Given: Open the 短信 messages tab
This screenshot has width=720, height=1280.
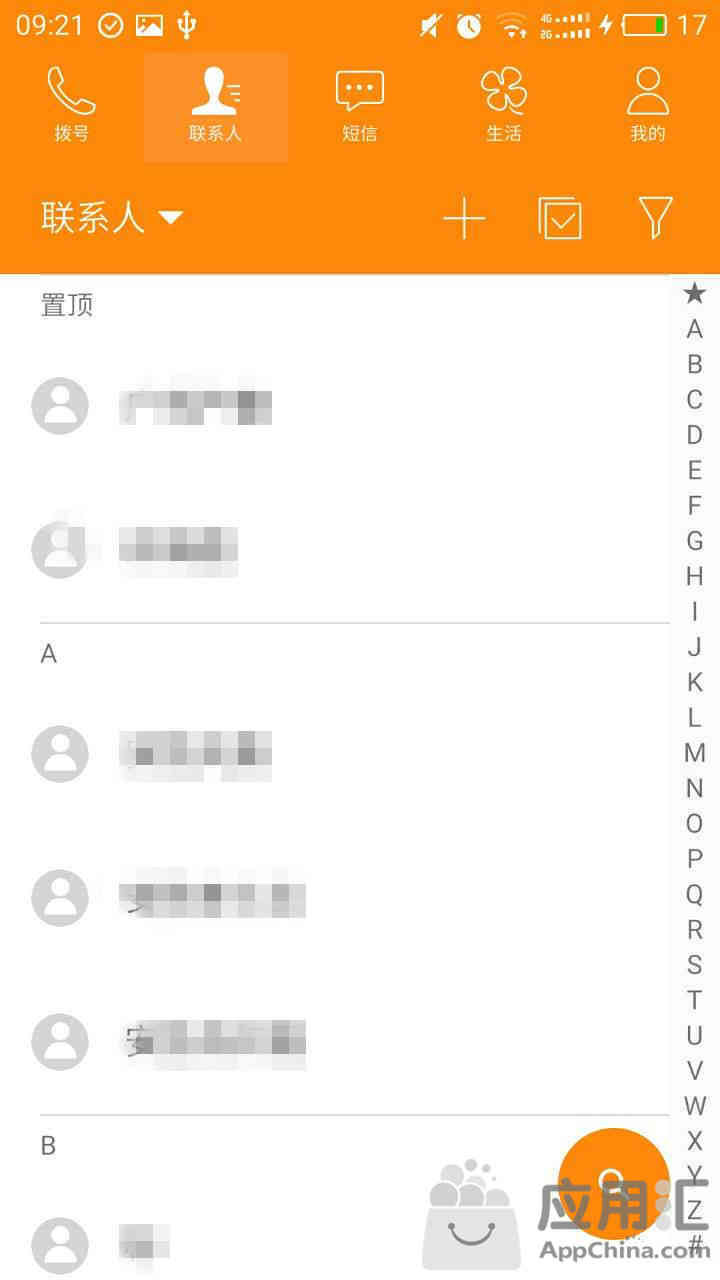Looking at the screenshot, I should (360, 106).
